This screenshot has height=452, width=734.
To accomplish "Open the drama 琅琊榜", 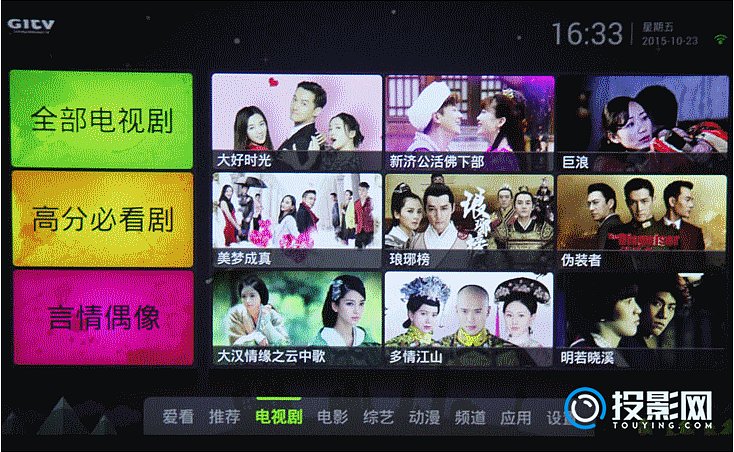I will click(468, 220).
